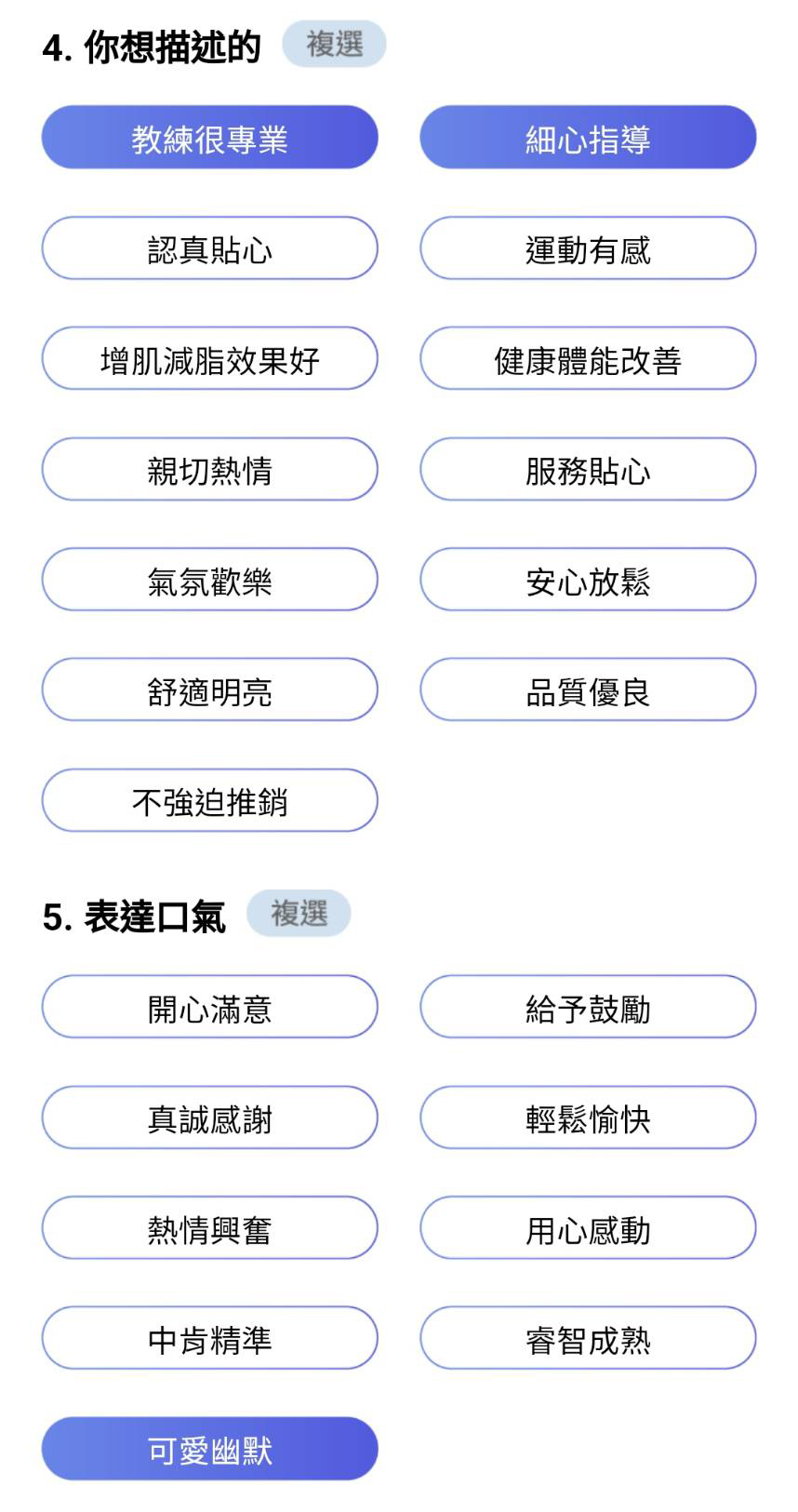Deselect the 細心指導 chip
Screen dimensions: 798x1512
click(588, 138)
